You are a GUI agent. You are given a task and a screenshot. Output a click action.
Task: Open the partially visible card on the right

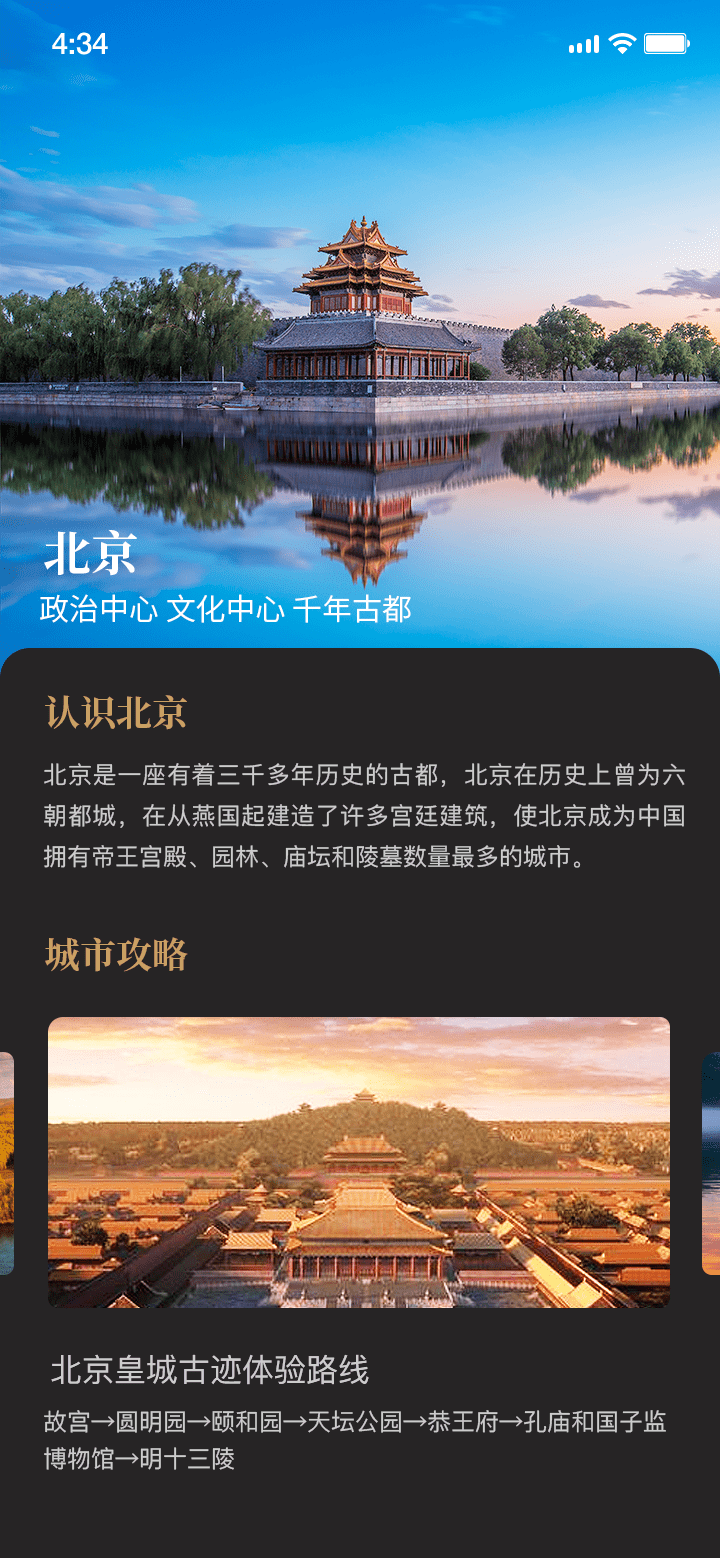click(711, 1163)
